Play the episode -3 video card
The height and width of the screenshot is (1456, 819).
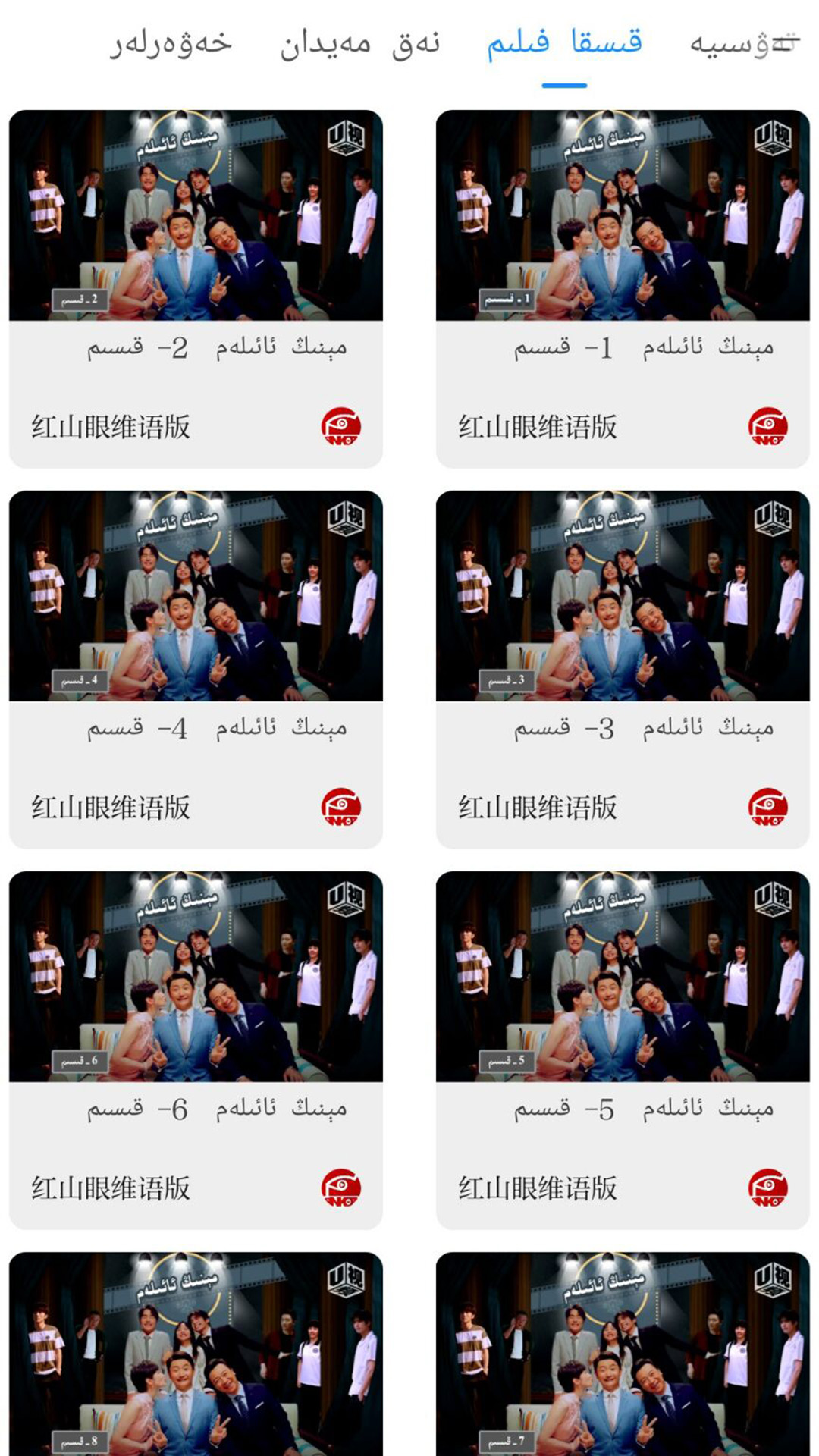pos(623,670)
